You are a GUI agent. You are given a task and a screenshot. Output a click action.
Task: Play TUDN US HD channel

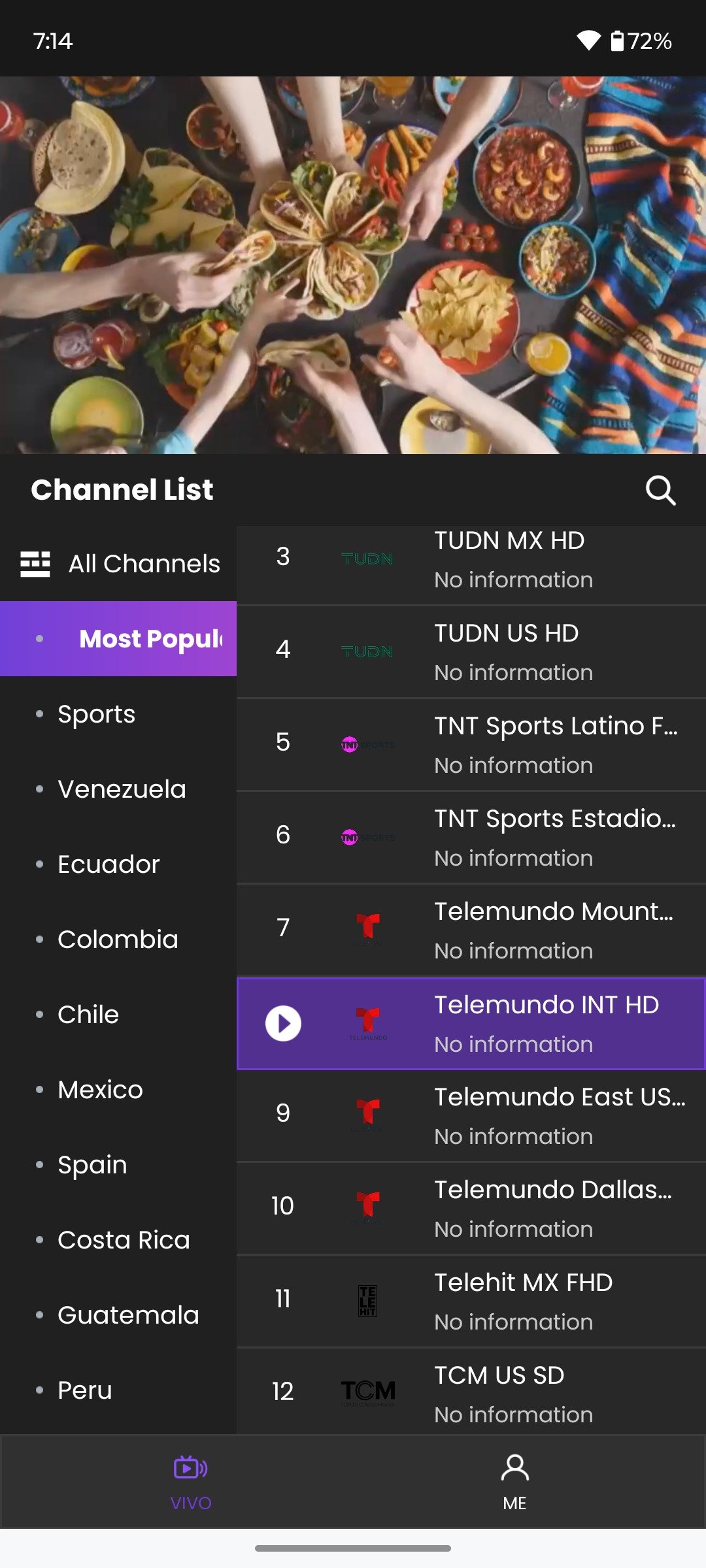point(471,652)
